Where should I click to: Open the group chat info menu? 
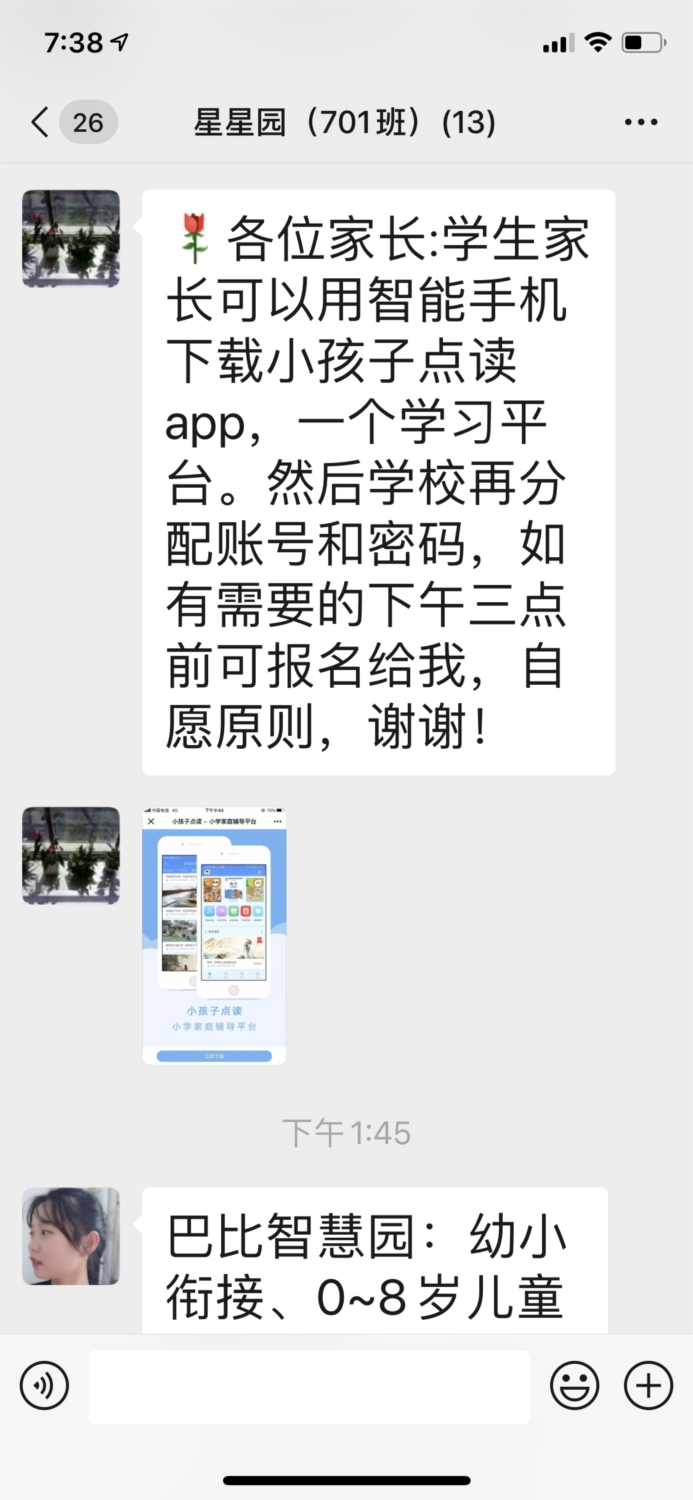point(640,123)
